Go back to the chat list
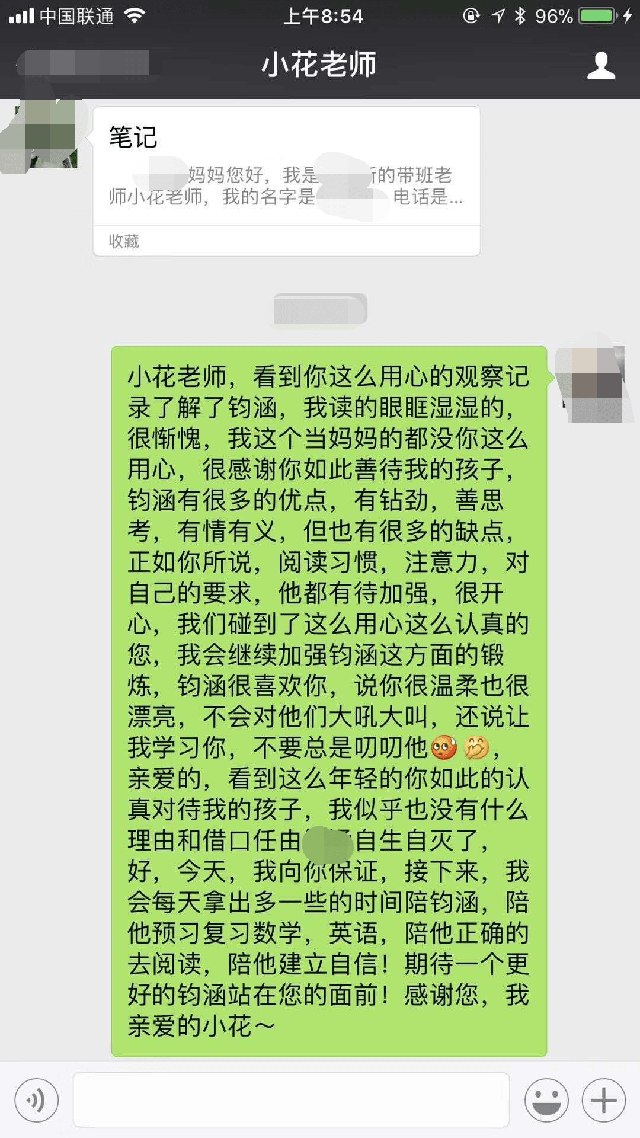 pos(80,64)
